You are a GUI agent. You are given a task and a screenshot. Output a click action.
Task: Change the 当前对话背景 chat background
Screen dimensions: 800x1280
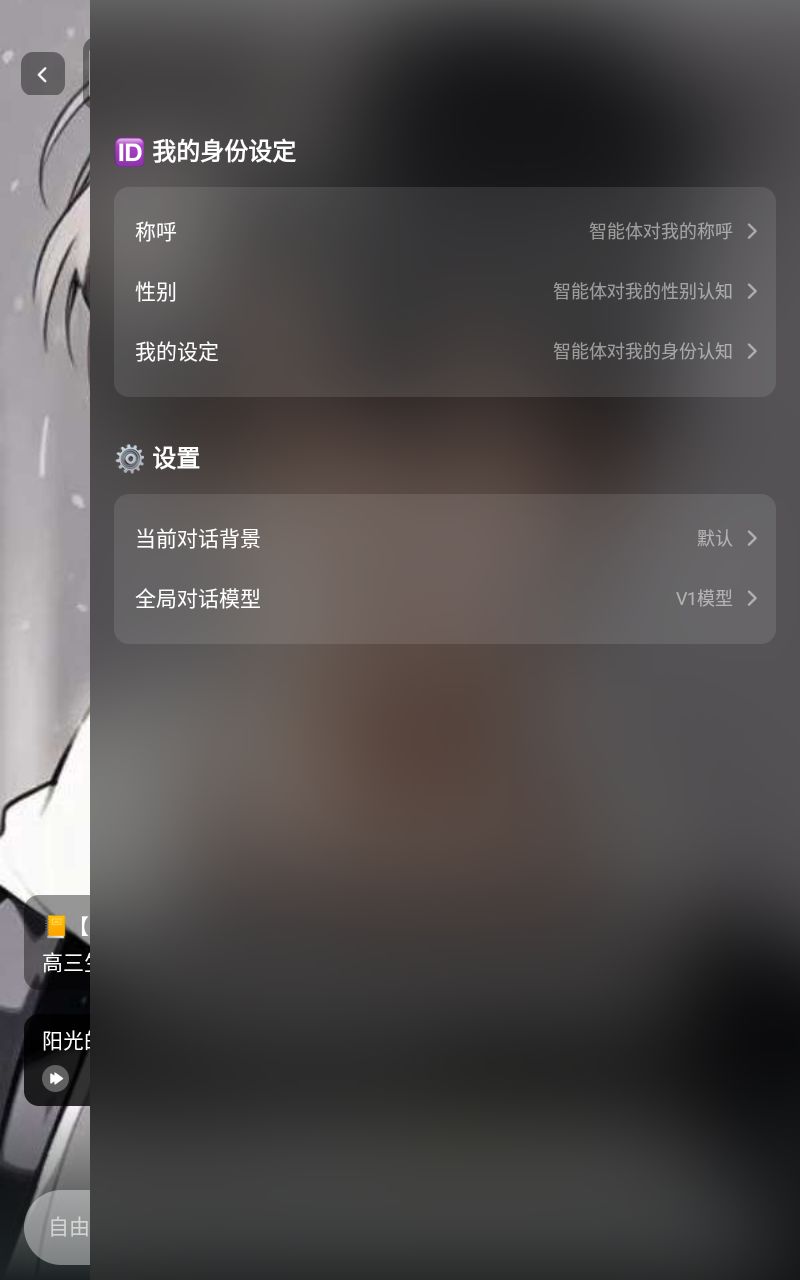(445, 539)
